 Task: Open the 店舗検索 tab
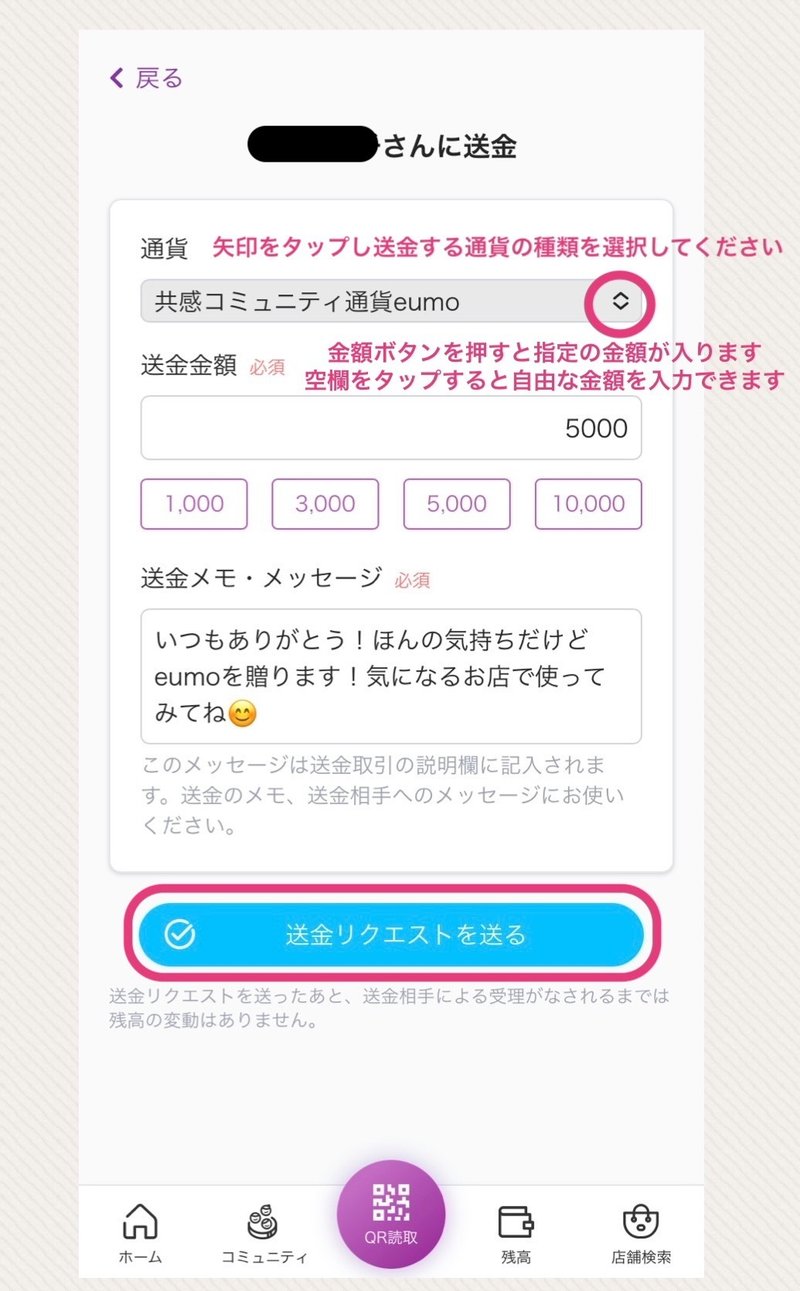641,1234
